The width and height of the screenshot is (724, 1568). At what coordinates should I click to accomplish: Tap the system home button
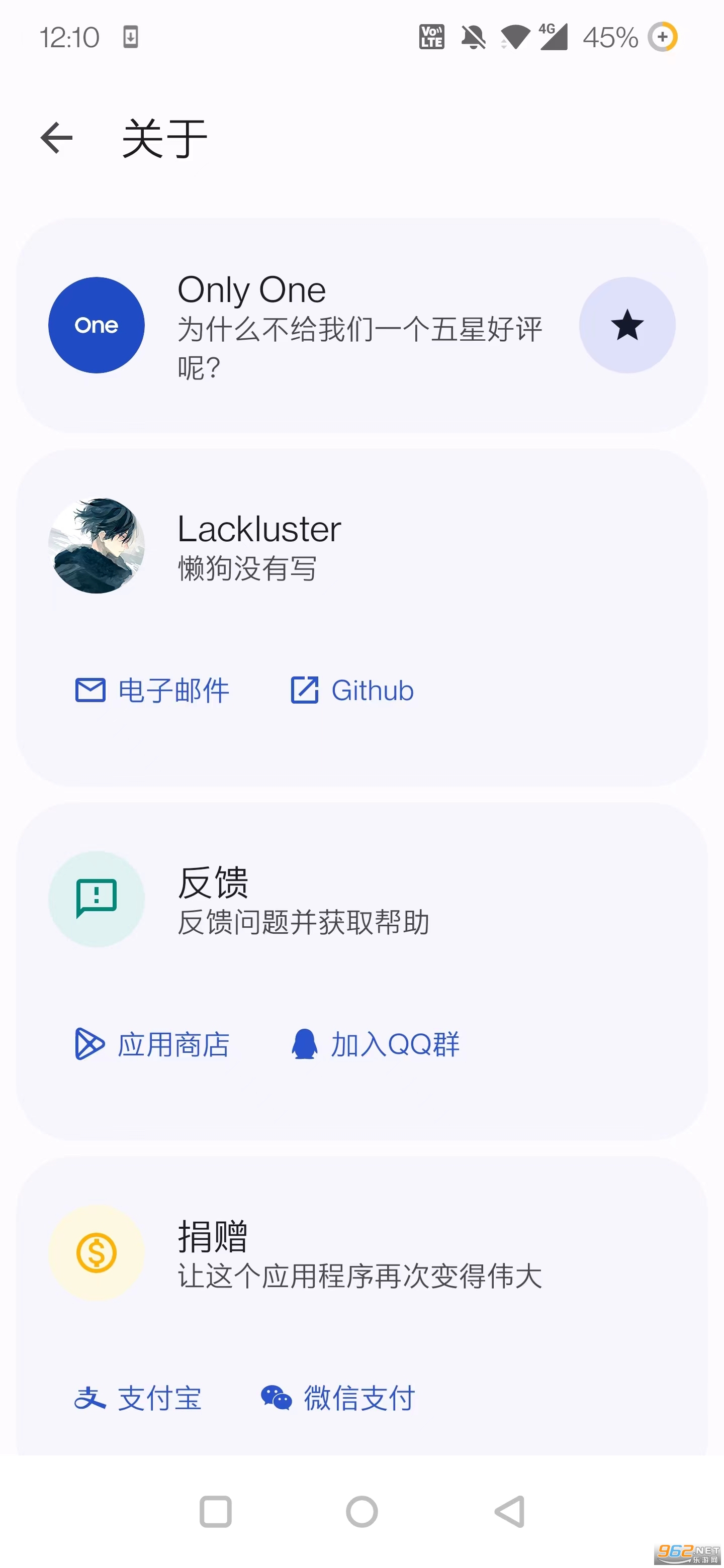[x=361, y=1511]
